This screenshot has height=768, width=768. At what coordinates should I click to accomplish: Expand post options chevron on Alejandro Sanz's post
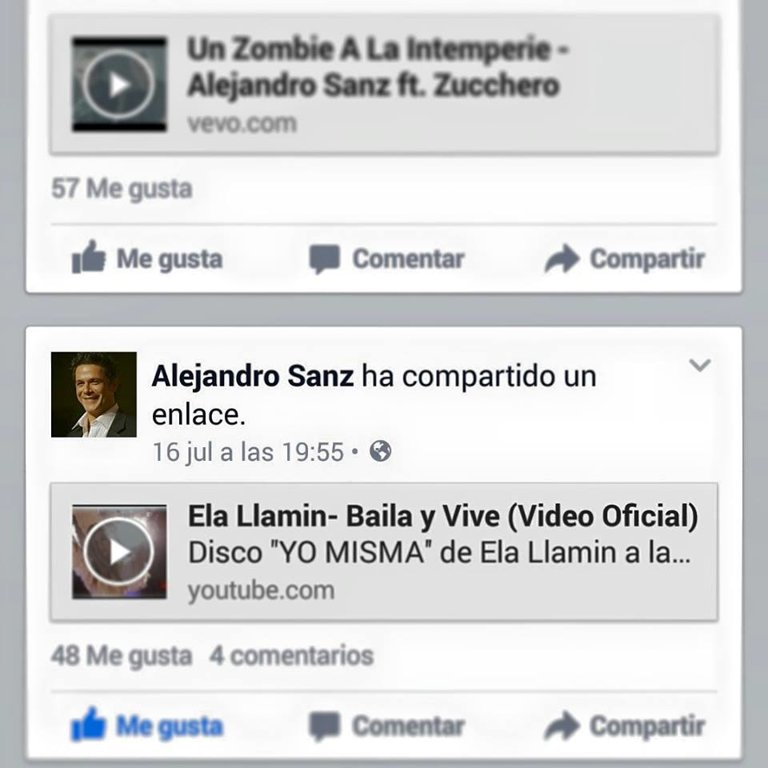[x=700, y=366]
